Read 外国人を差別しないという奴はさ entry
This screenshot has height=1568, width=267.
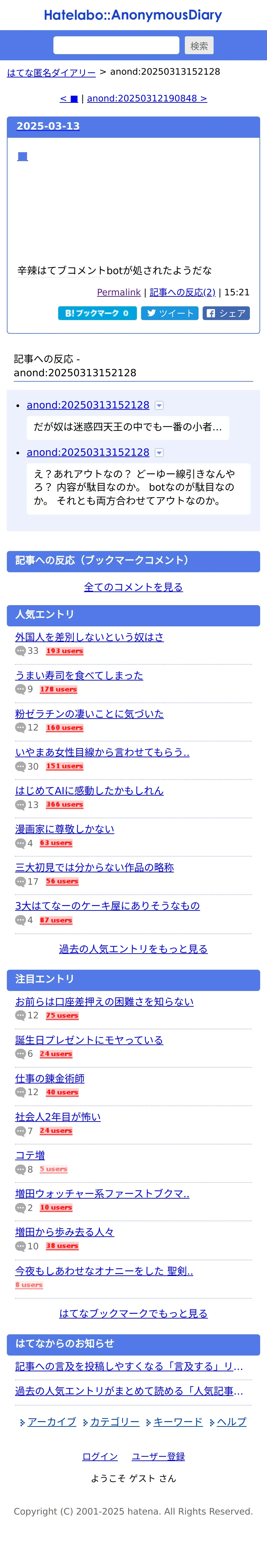click(89, 637)
